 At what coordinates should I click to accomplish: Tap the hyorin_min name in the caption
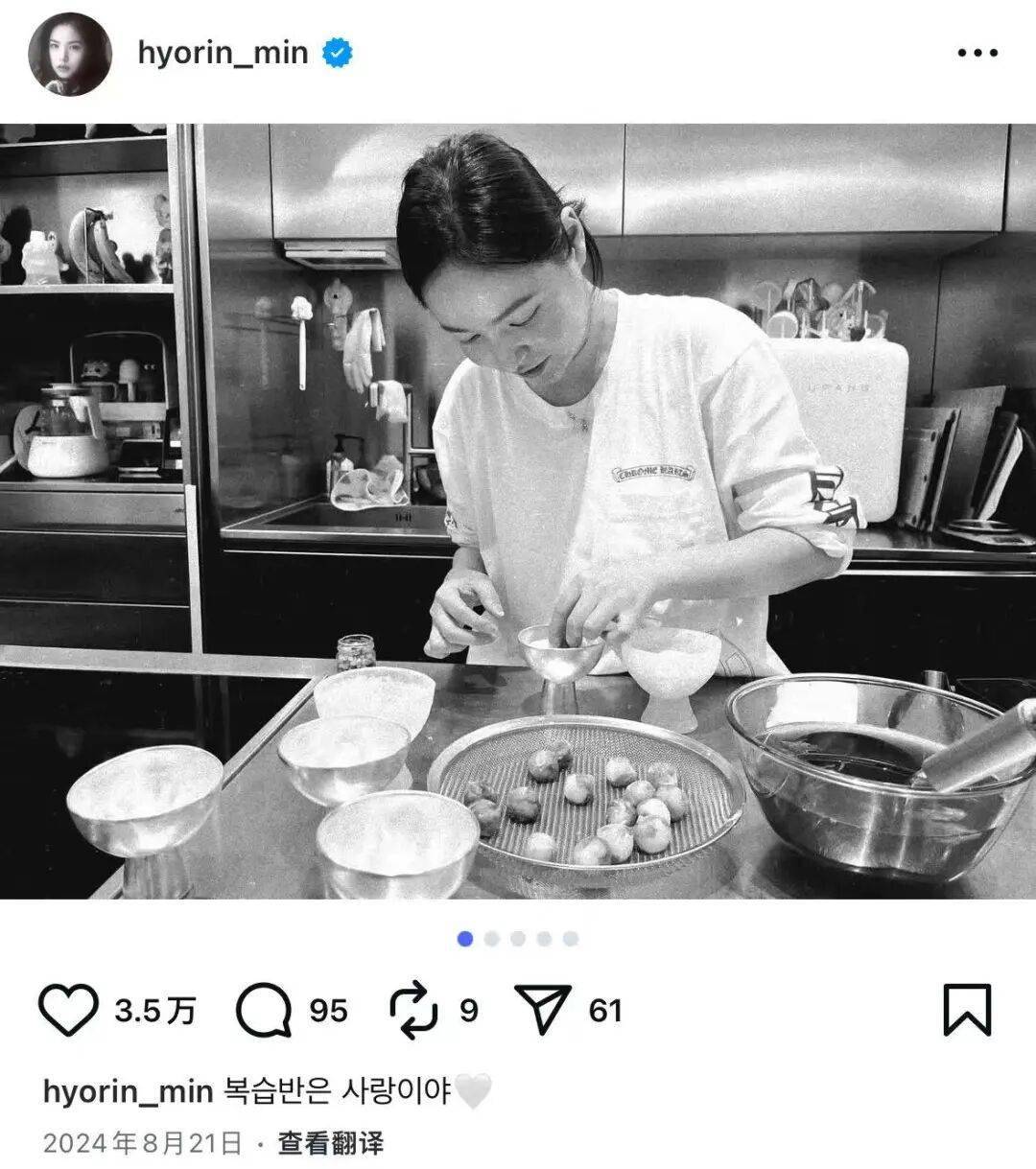127,1091
